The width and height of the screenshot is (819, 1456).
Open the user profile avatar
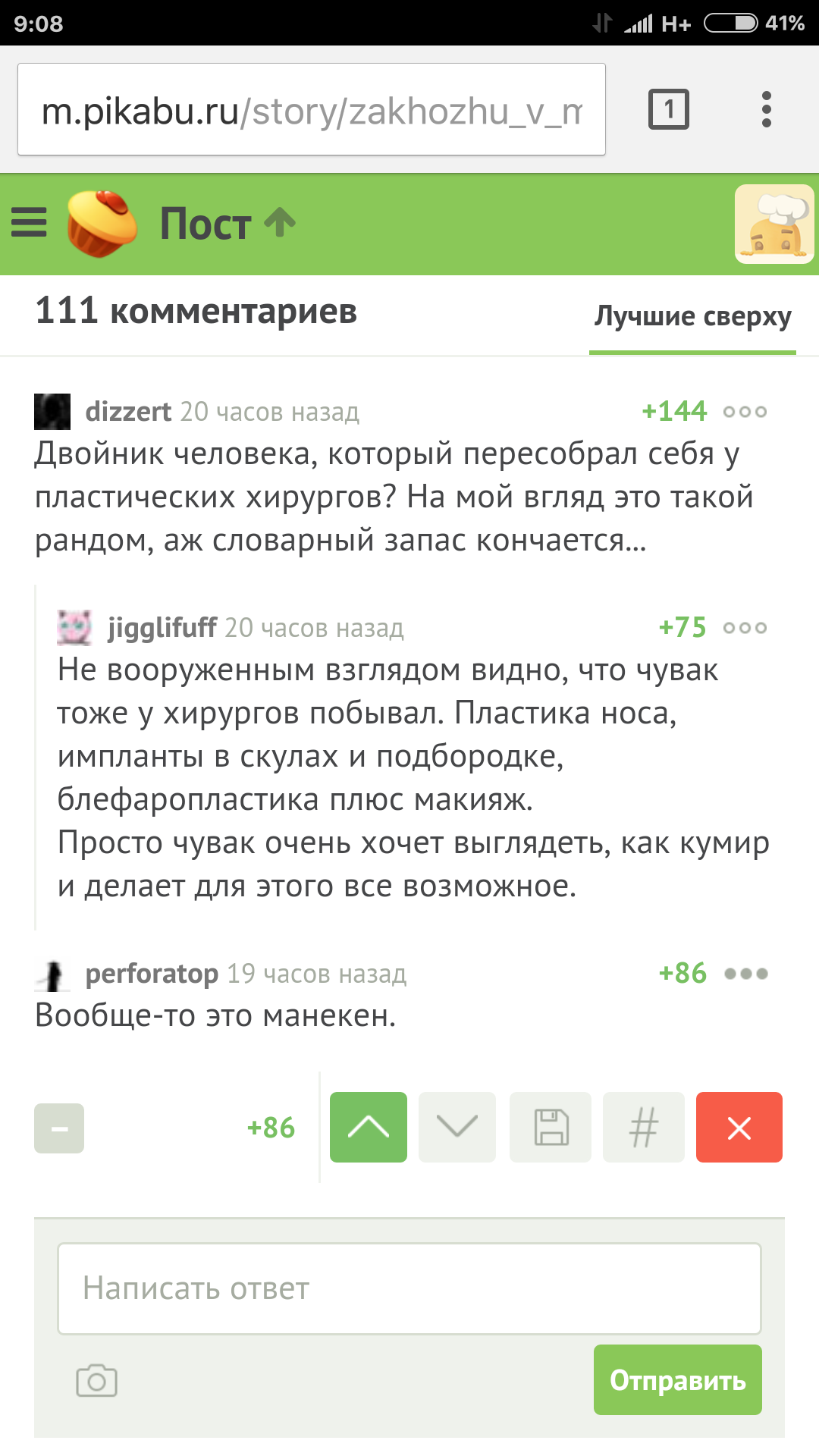774,224
